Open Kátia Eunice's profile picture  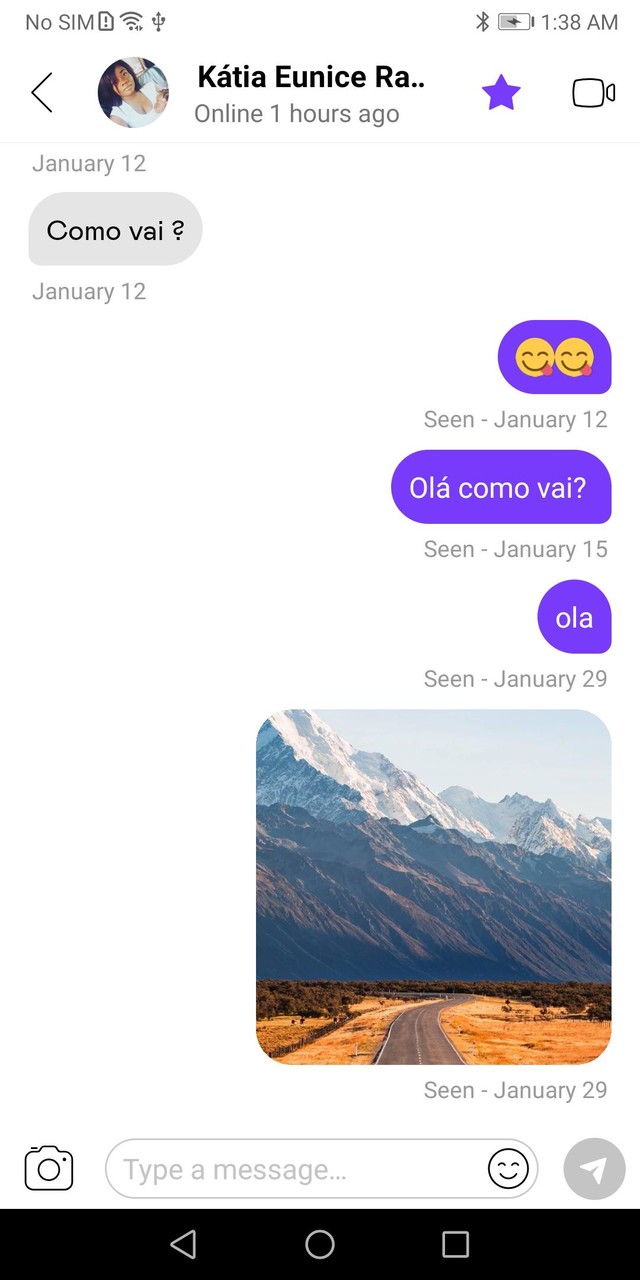pos(133,93)
